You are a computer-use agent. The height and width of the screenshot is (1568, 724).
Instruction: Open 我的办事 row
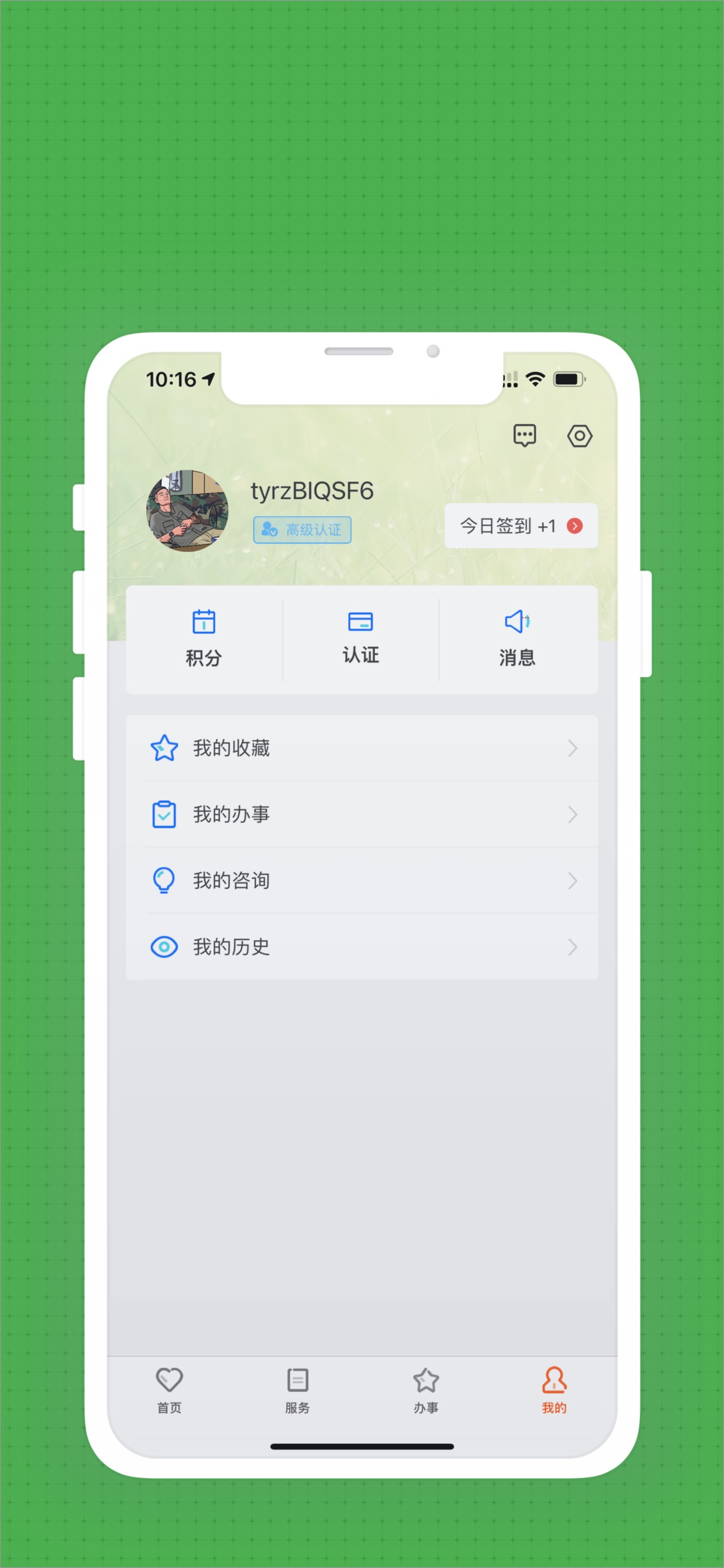point(362,814)
